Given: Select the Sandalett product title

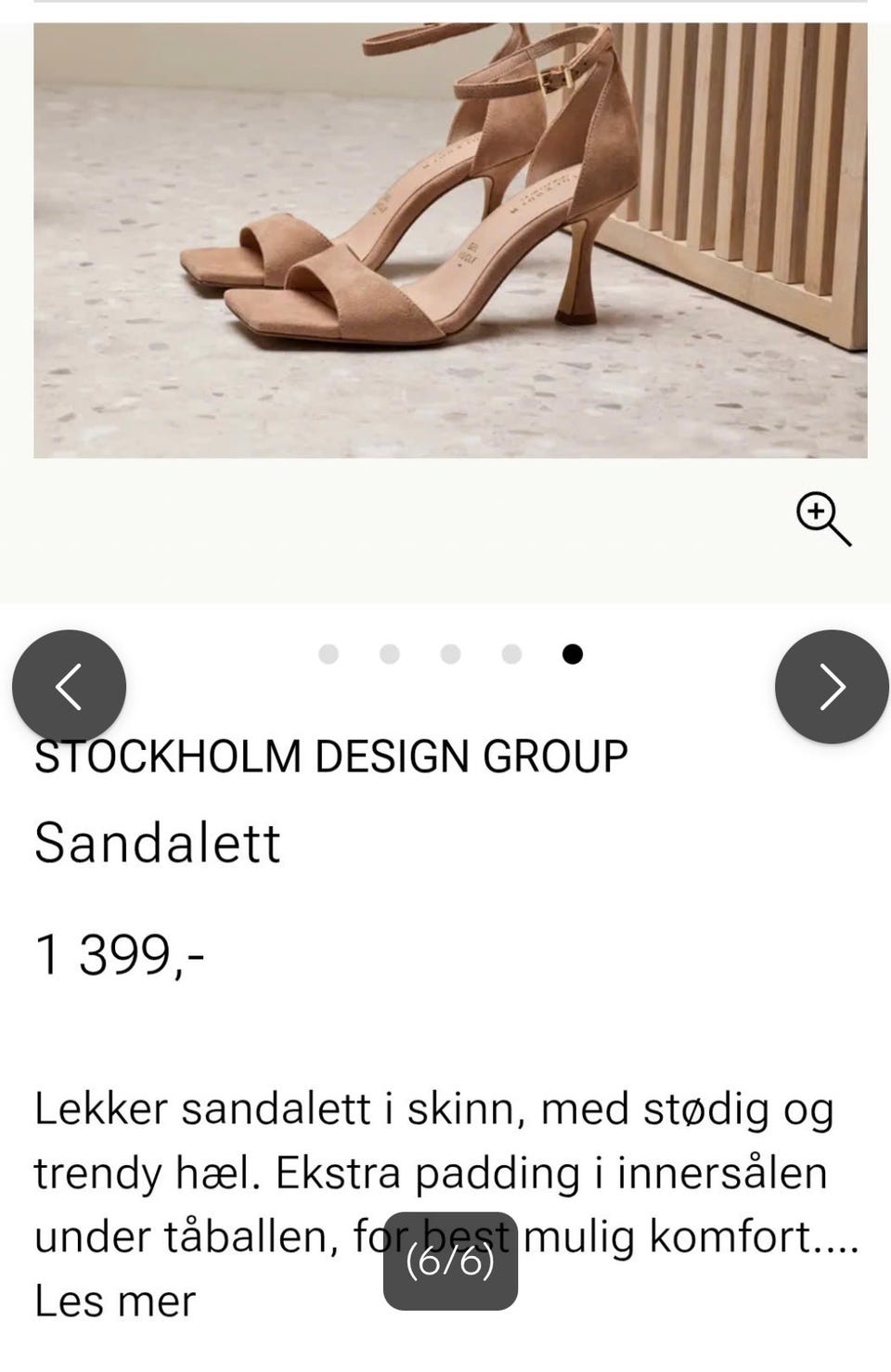Looking at the screenshot, I should [x=158, y=844].
